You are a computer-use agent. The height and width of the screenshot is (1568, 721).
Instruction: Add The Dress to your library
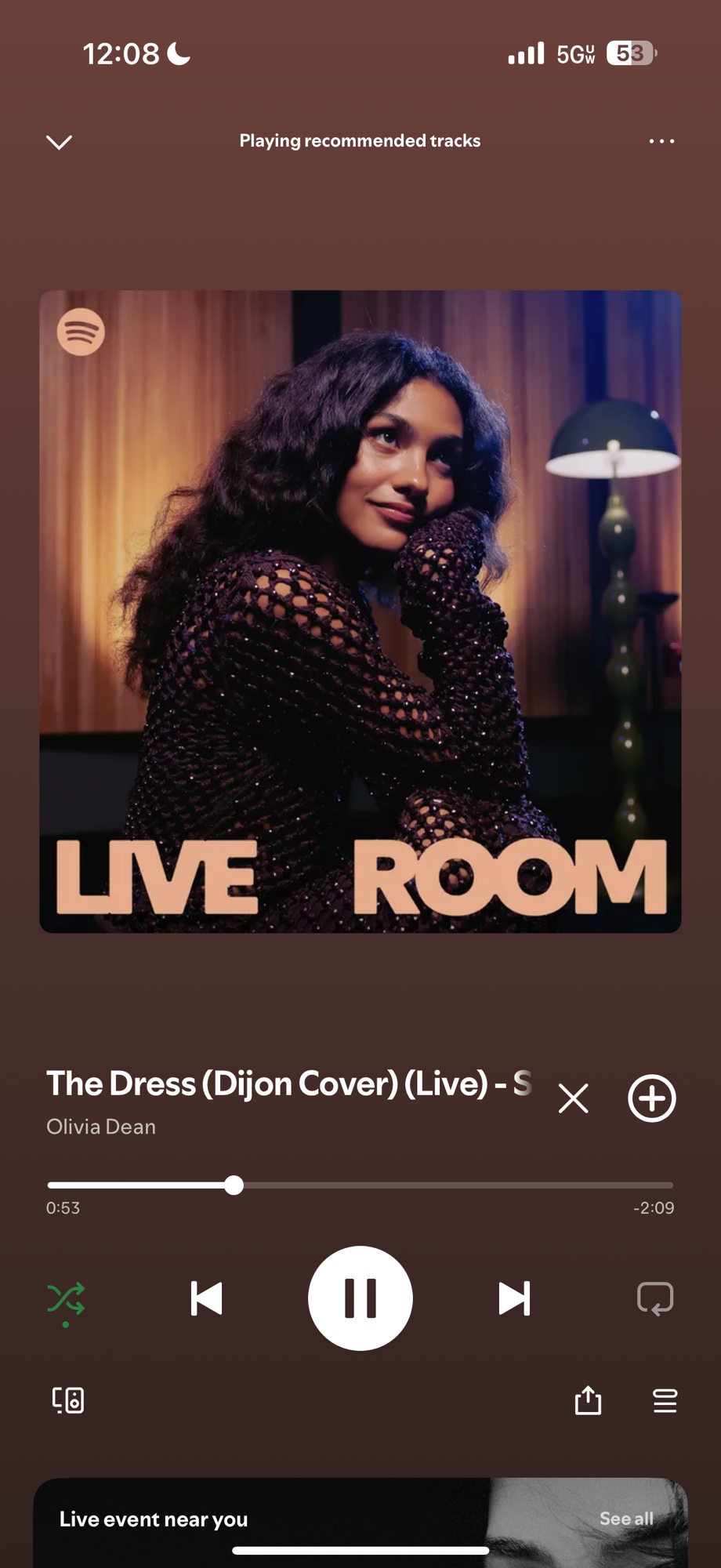(x=651, y=1098)
